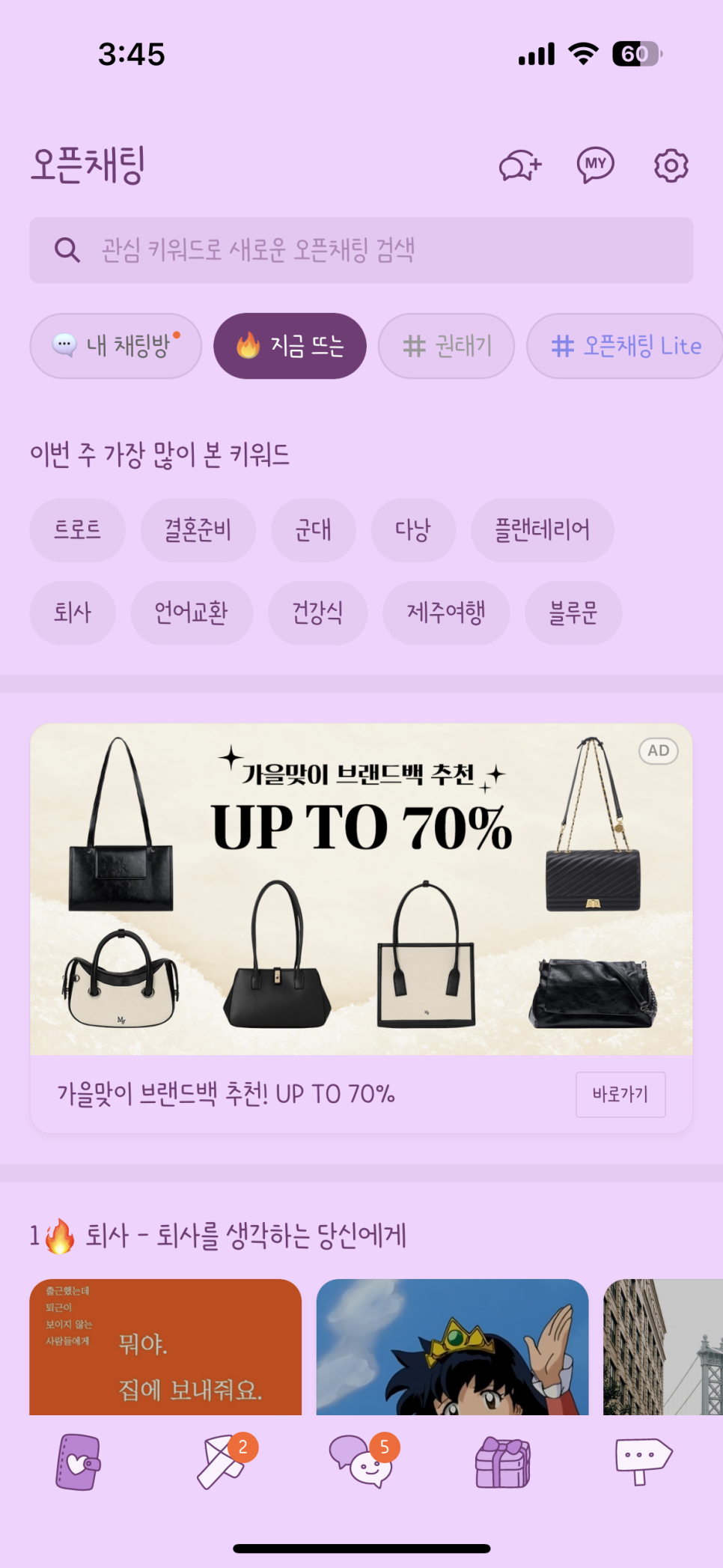The height and width of the screenshot is (1568, 723).
Task: Choose the 결혼준비 keyword chip
Action: tap(198, 530)
